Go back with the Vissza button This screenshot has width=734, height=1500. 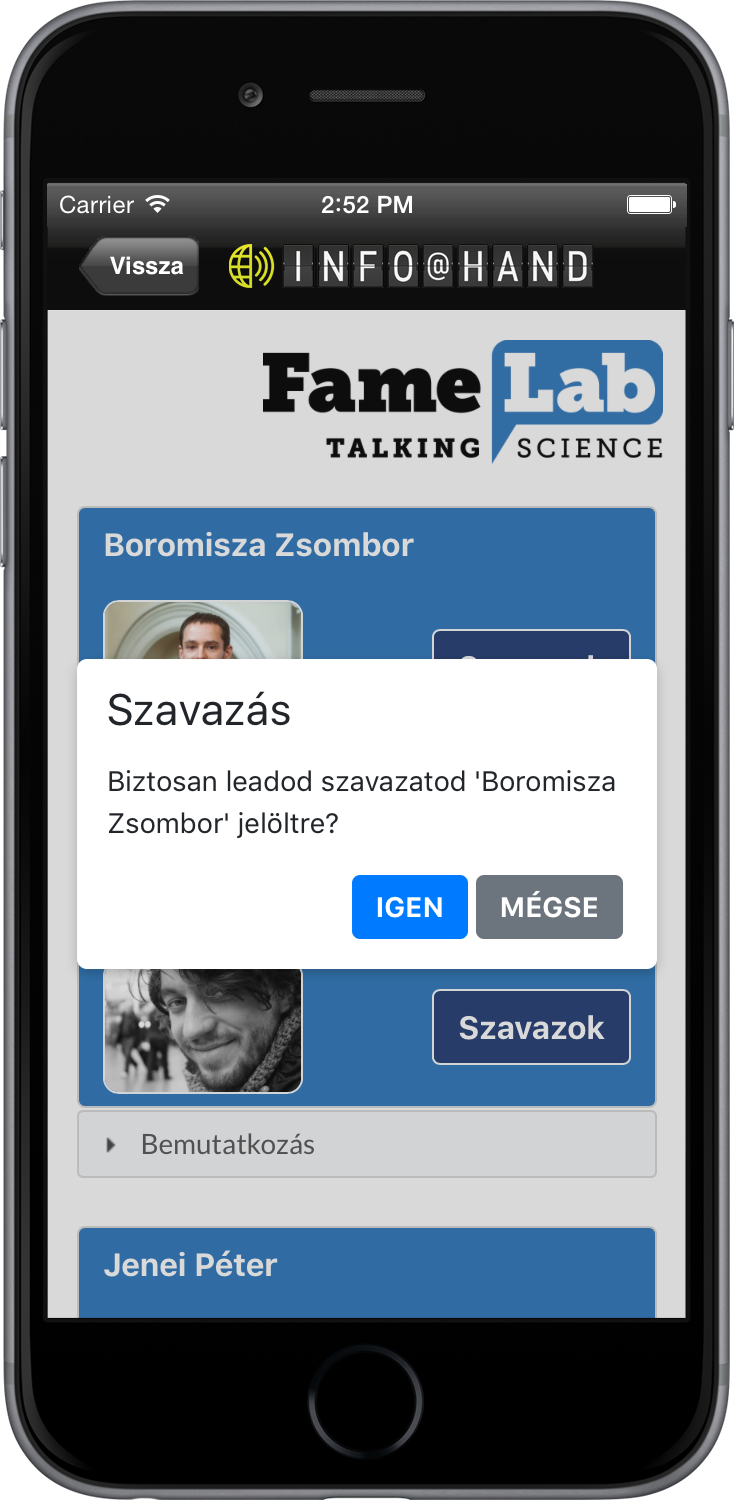point(140,266)
